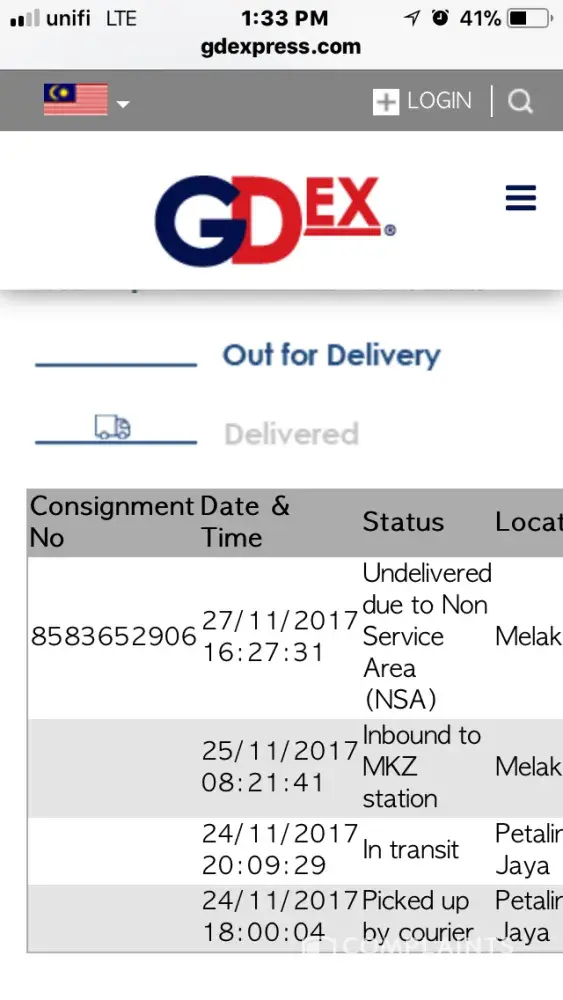
Task: Open the hamburger navigation menu
Action: [x=521, y=198]
